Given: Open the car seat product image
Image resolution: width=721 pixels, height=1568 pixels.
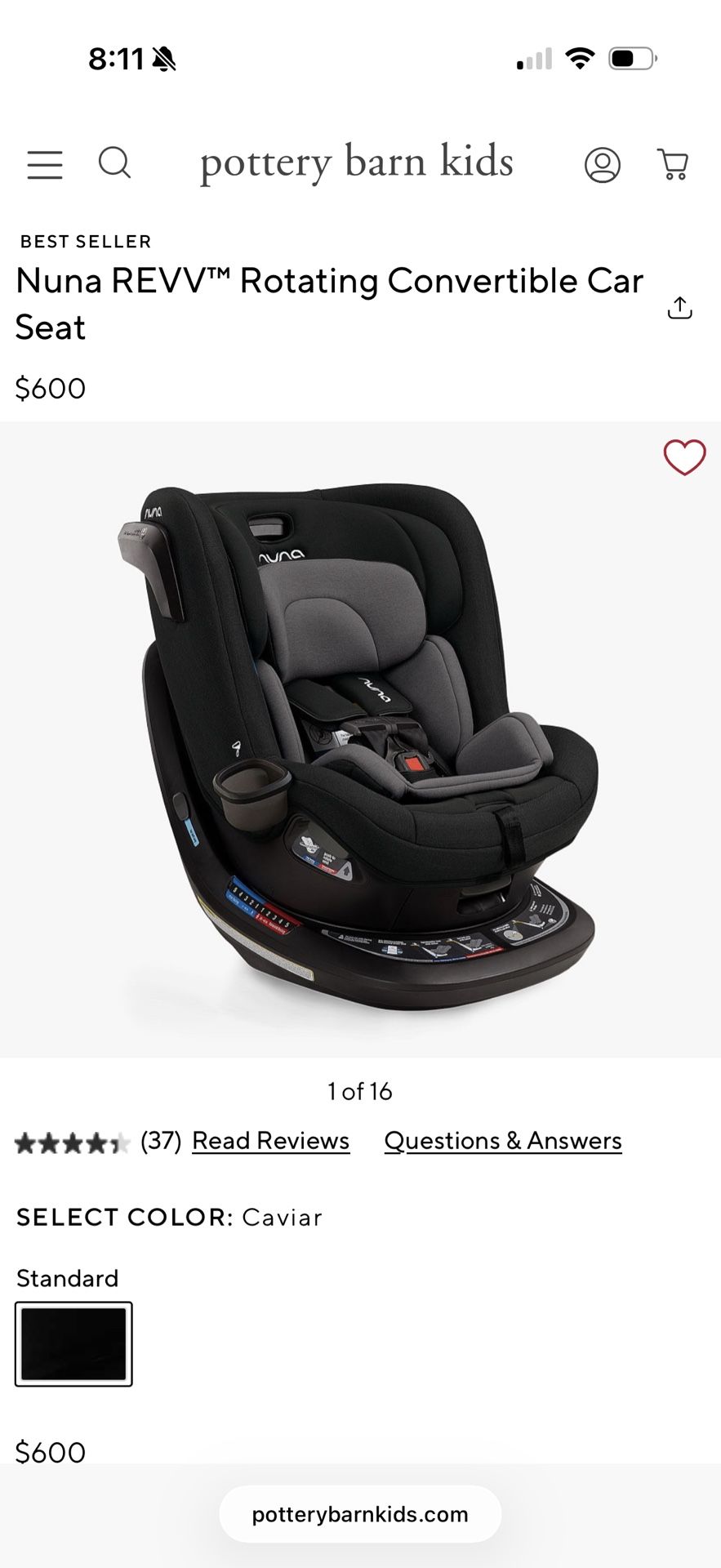Looking at the screenshot, I should [360, 739].
